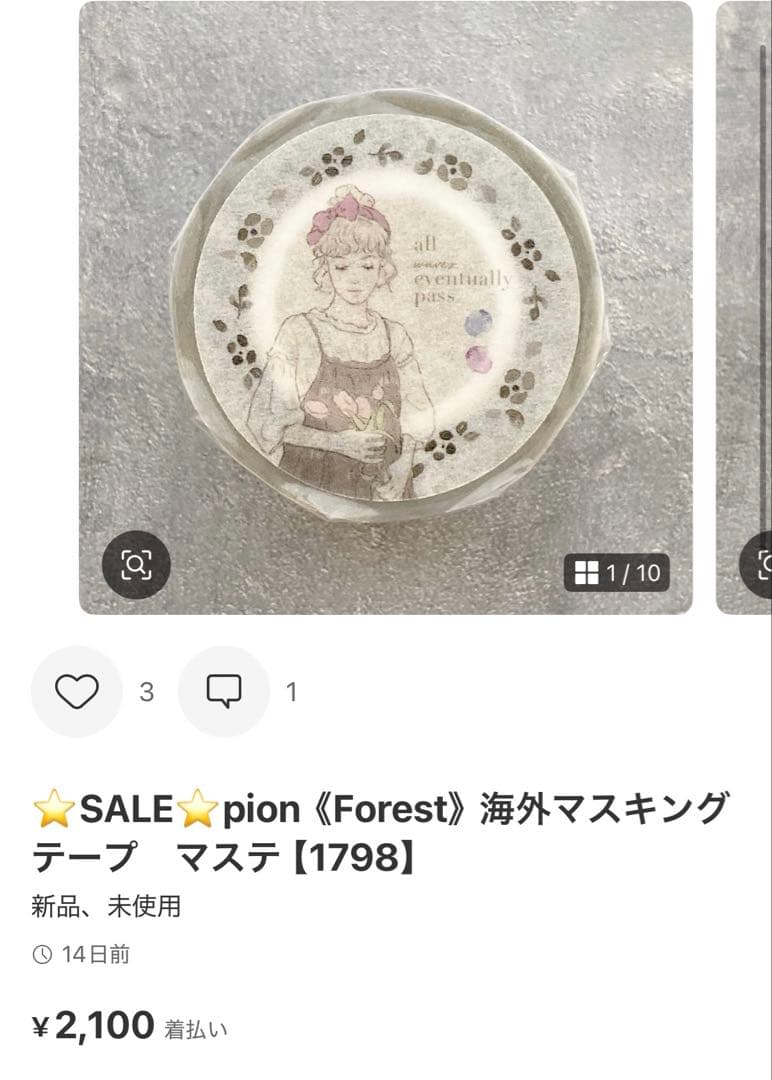View all photos via the 1/10 indicator

(617, 573)
